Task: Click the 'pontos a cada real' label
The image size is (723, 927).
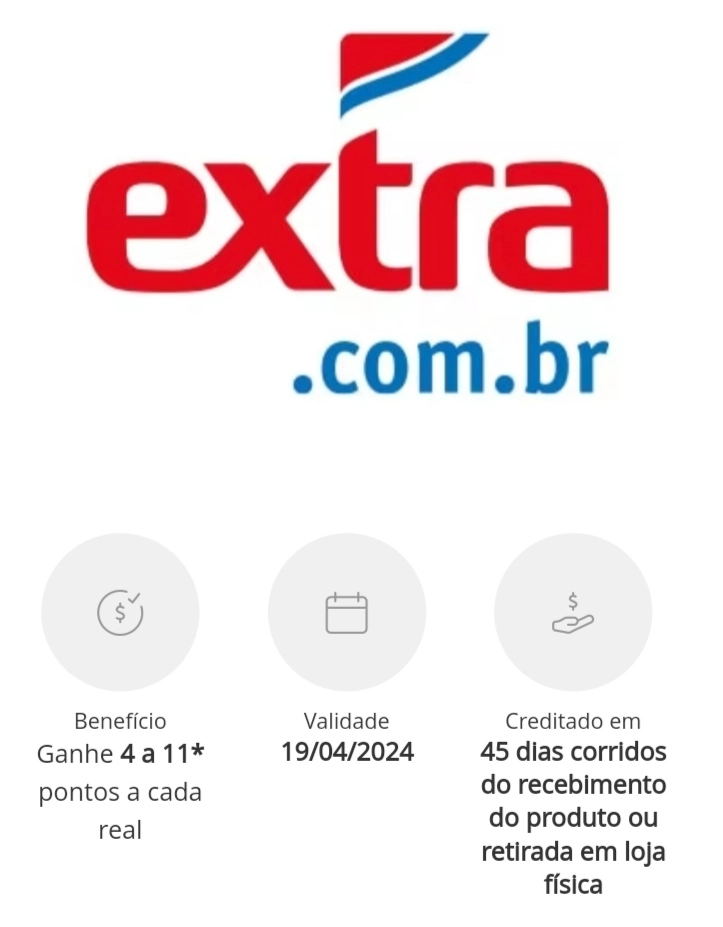Action: pos(120,808)
